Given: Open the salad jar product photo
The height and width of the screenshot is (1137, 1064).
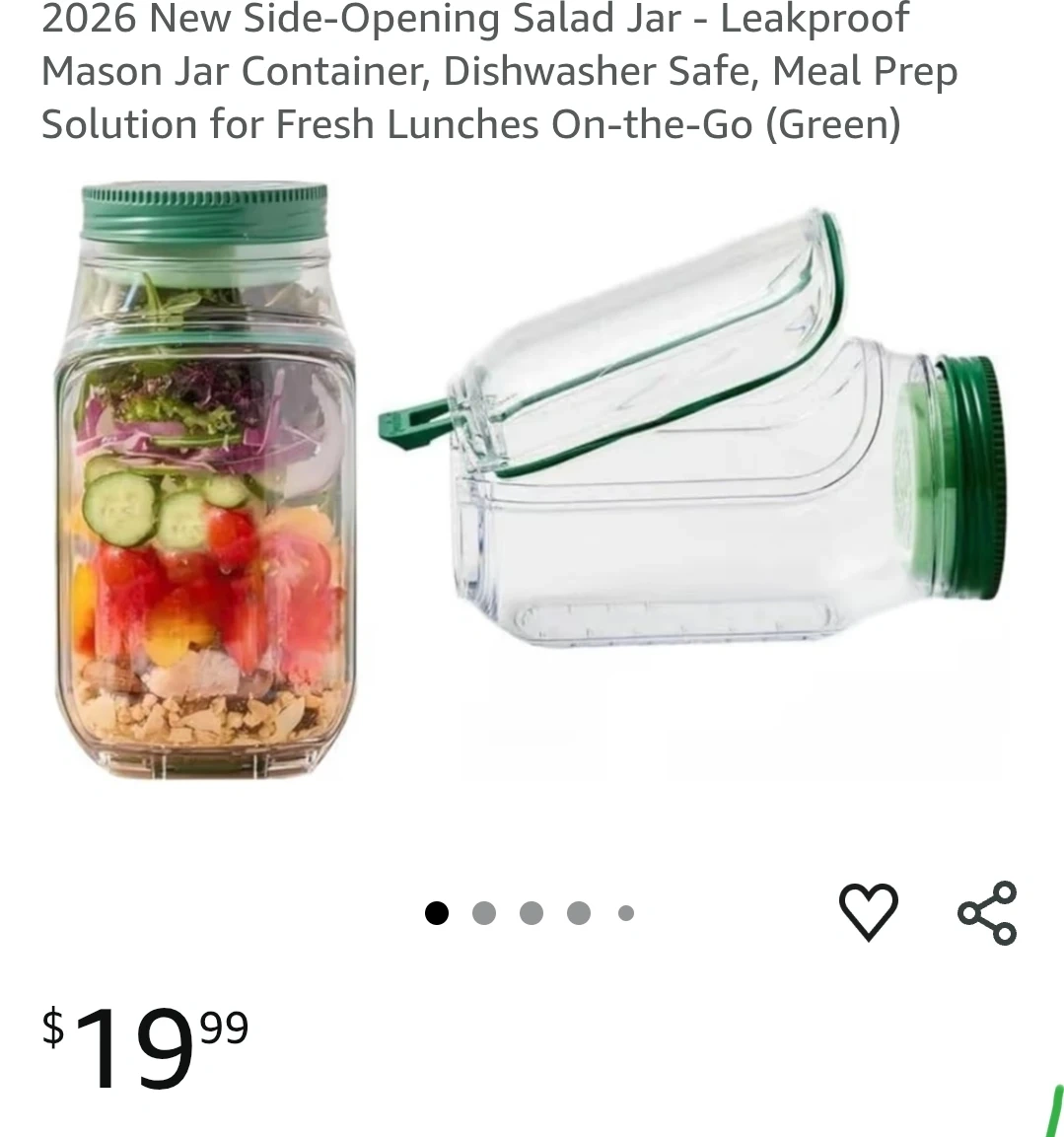Looking at the screenshot, I should 531,483.
